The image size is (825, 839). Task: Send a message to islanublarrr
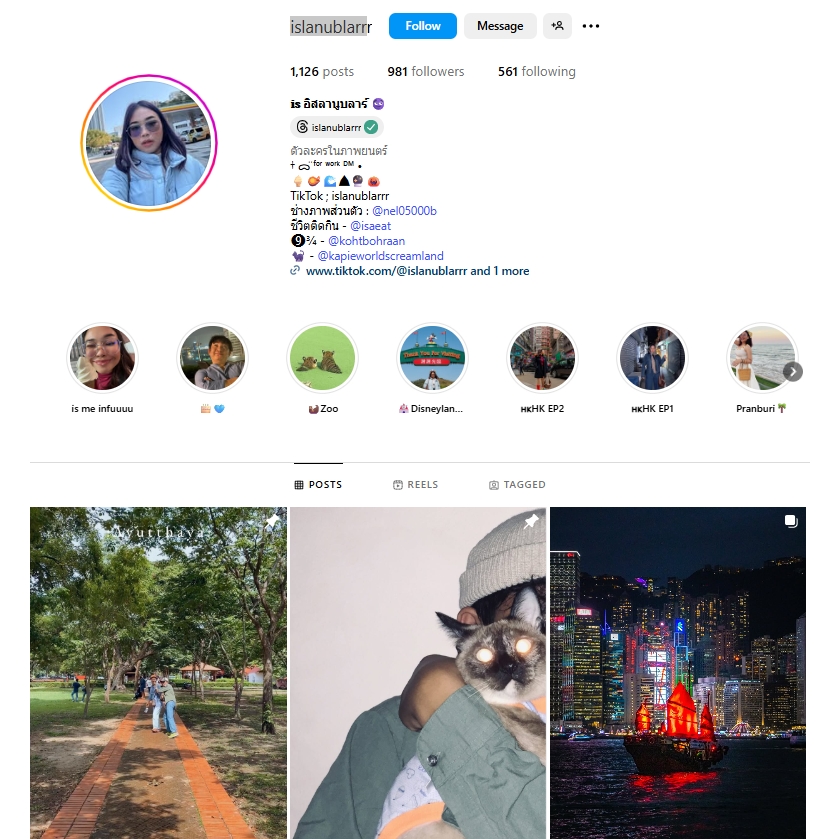tap(500, 26)
